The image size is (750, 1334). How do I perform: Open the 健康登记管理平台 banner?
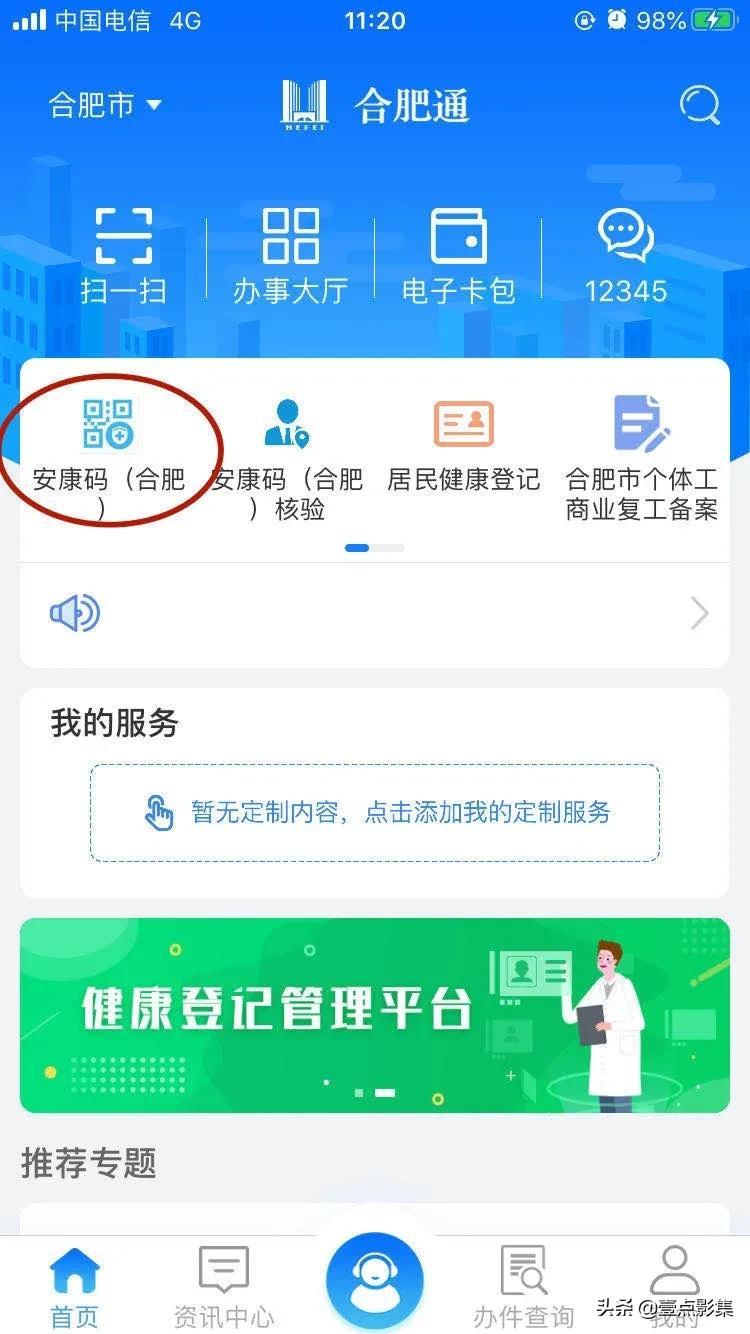375,1014
